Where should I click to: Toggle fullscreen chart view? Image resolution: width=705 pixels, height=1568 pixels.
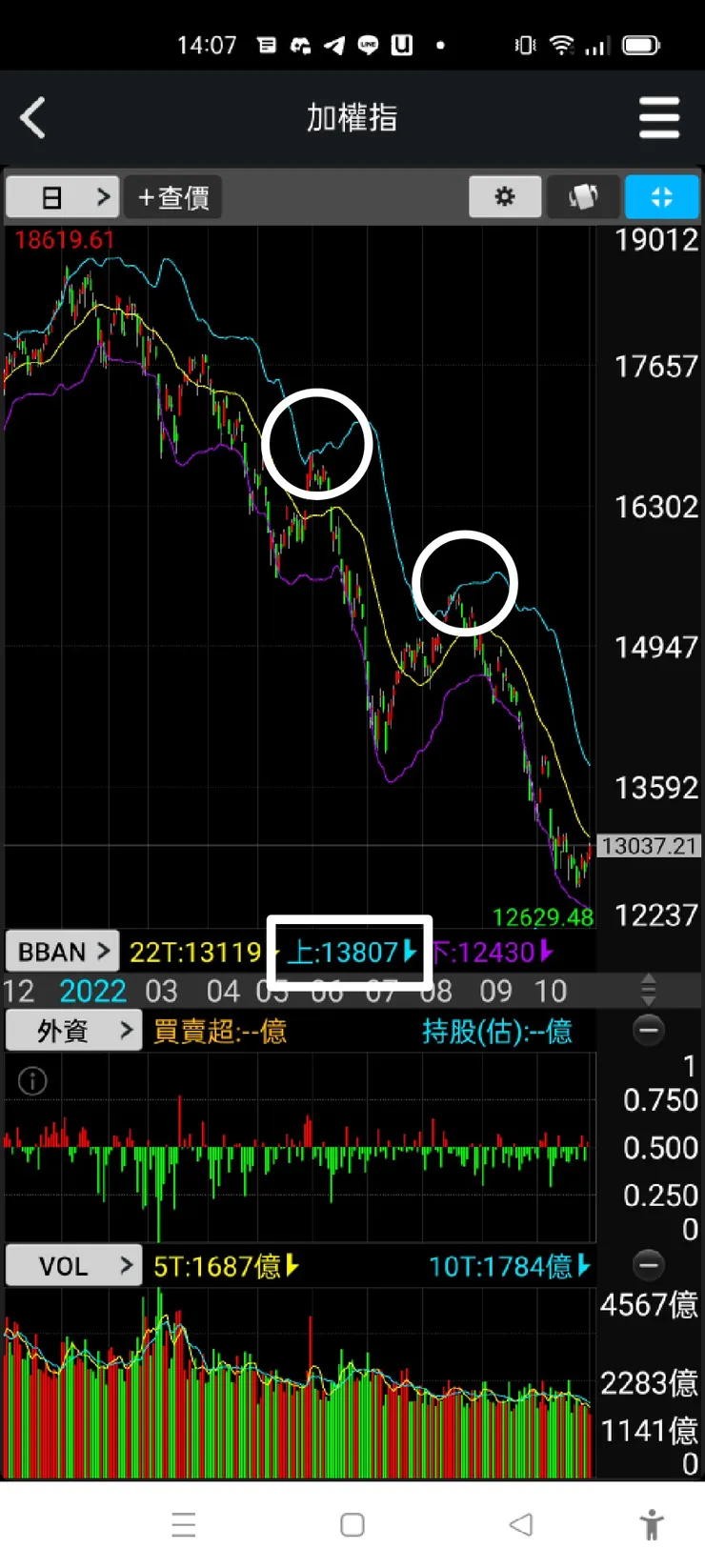coord(661,197)
